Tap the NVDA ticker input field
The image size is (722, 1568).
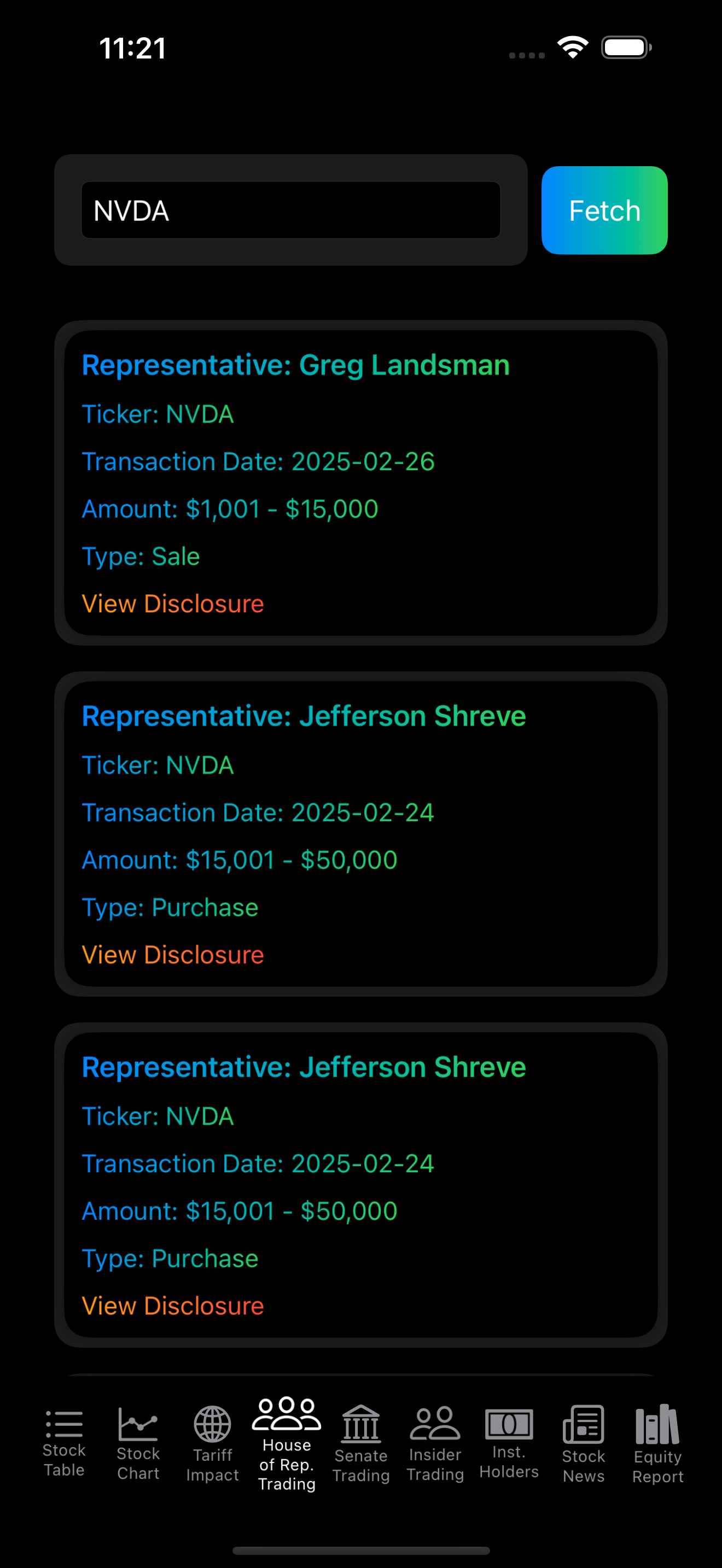coord(290,210)
